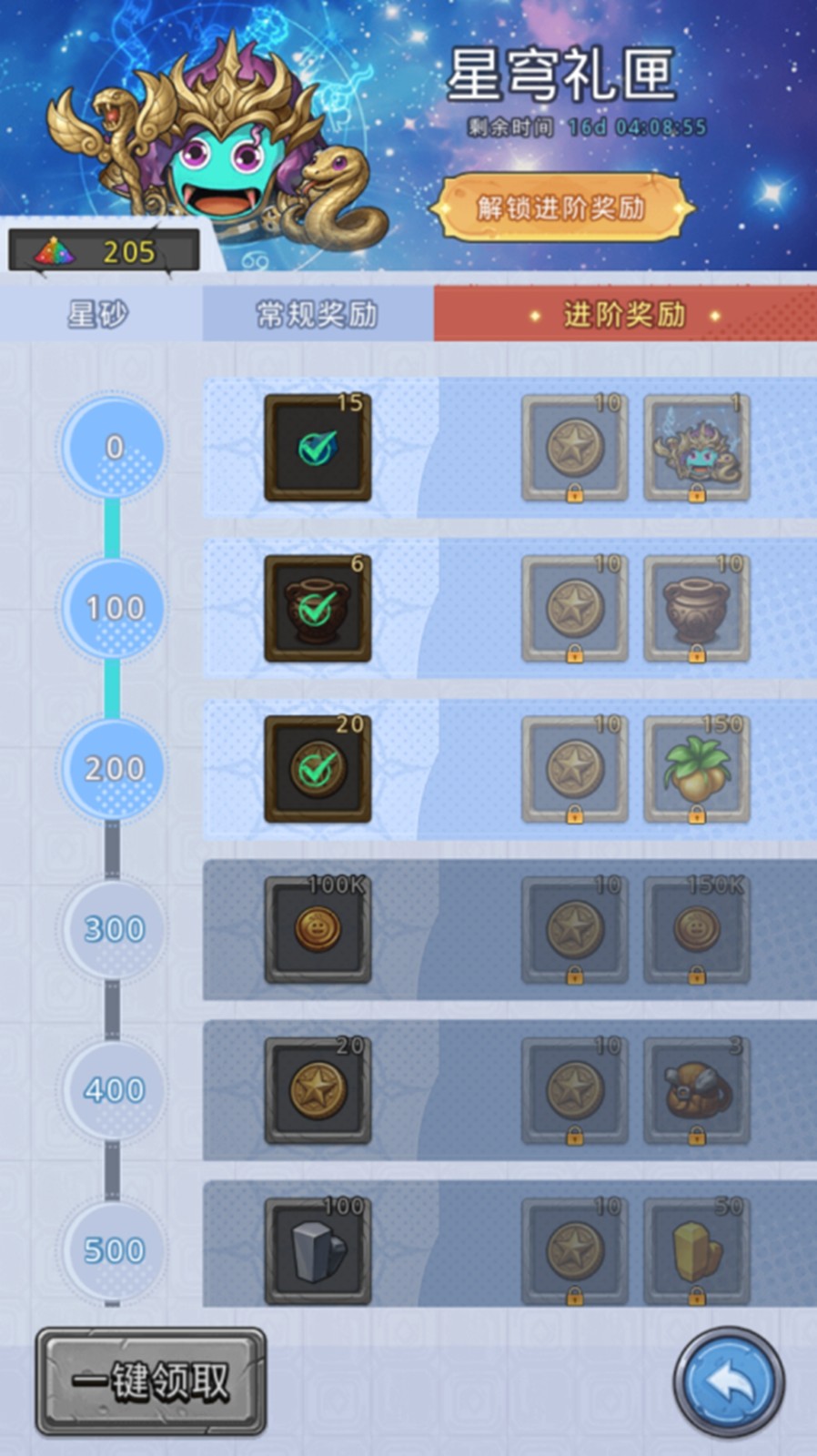This screenshot has width=817, height=1456.
Task: View the locked 50 gold ore reward
Action: [696, 1250]
